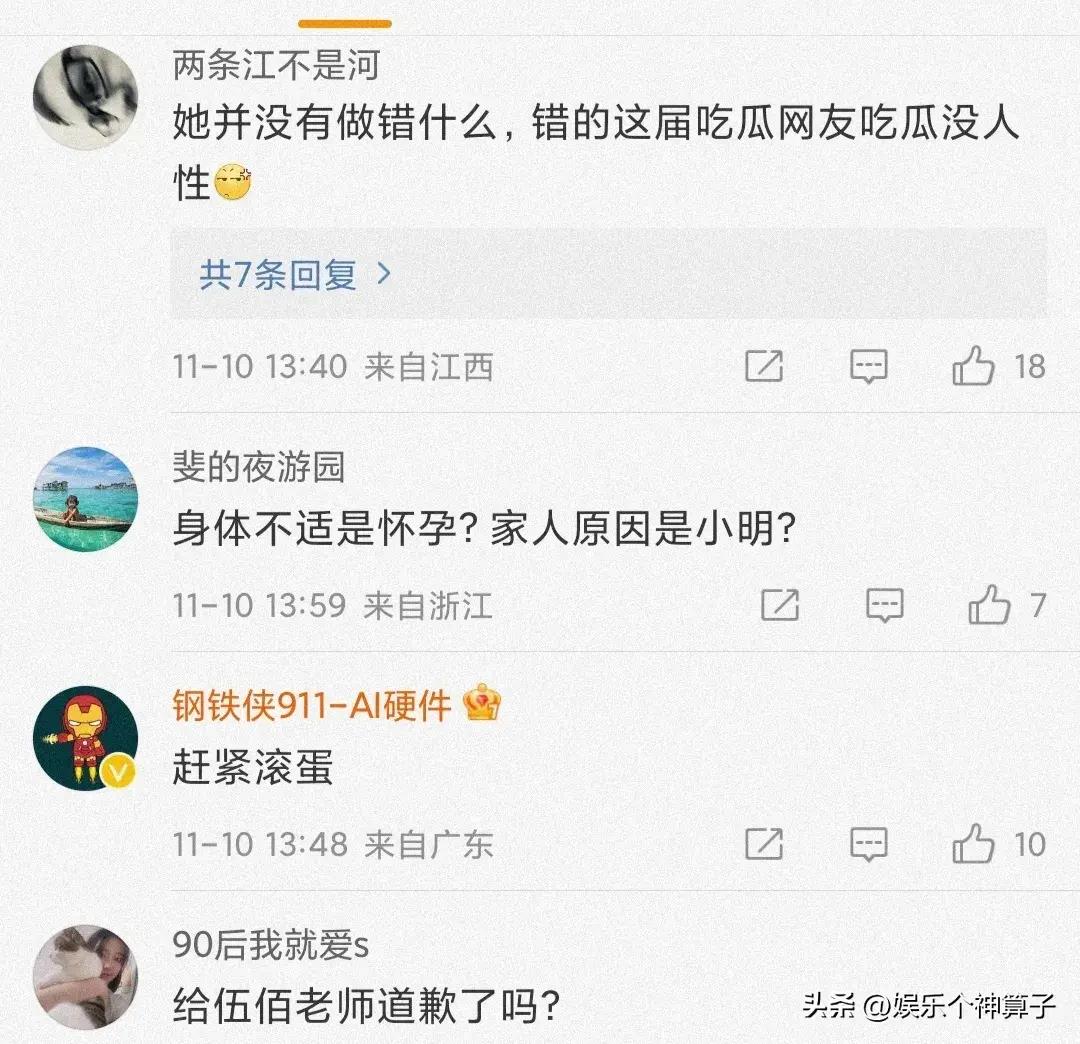This screenshot has height=1044, width=1080.
Task: Repost the comment from 两条江不是河
Action: (x=764, y=367)
